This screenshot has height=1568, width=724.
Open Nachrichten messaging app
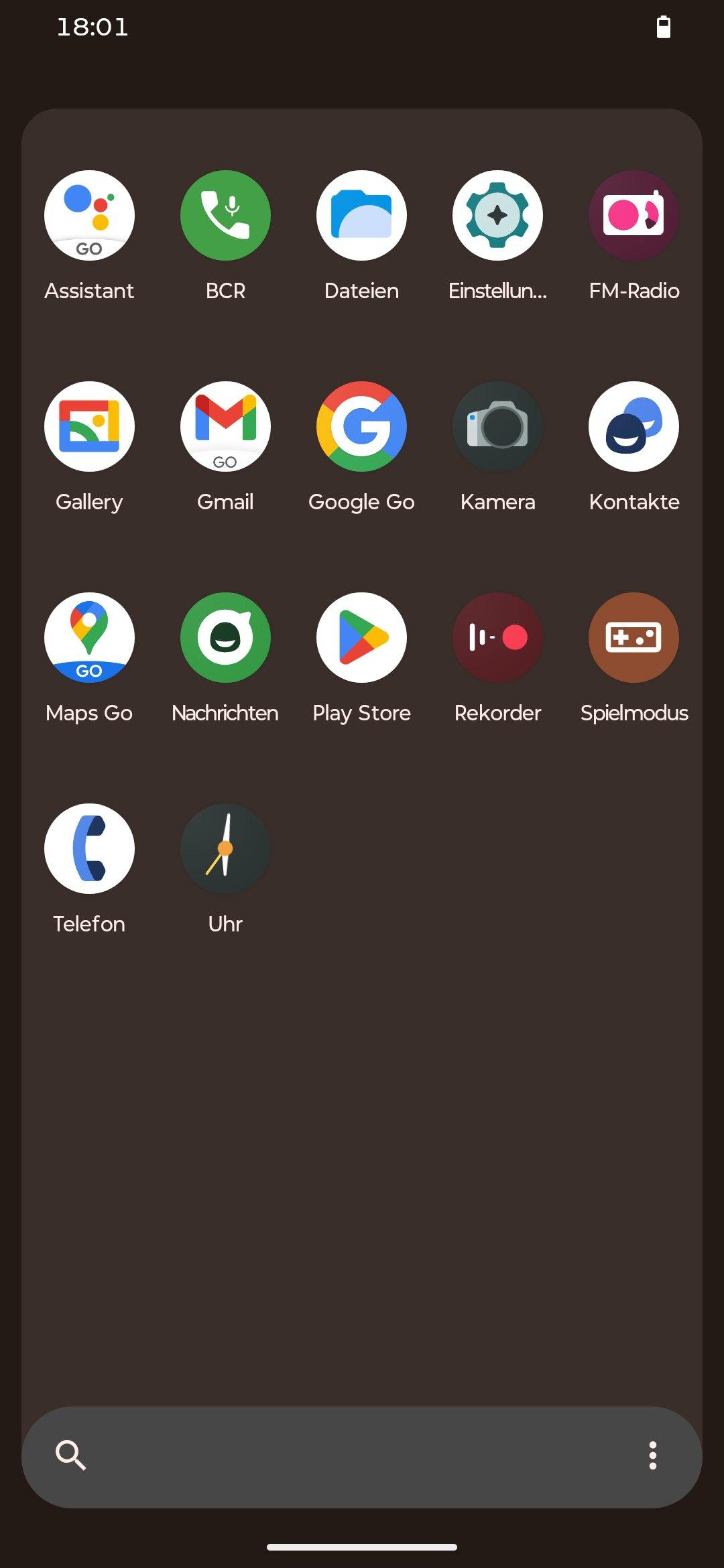point(225,637)
